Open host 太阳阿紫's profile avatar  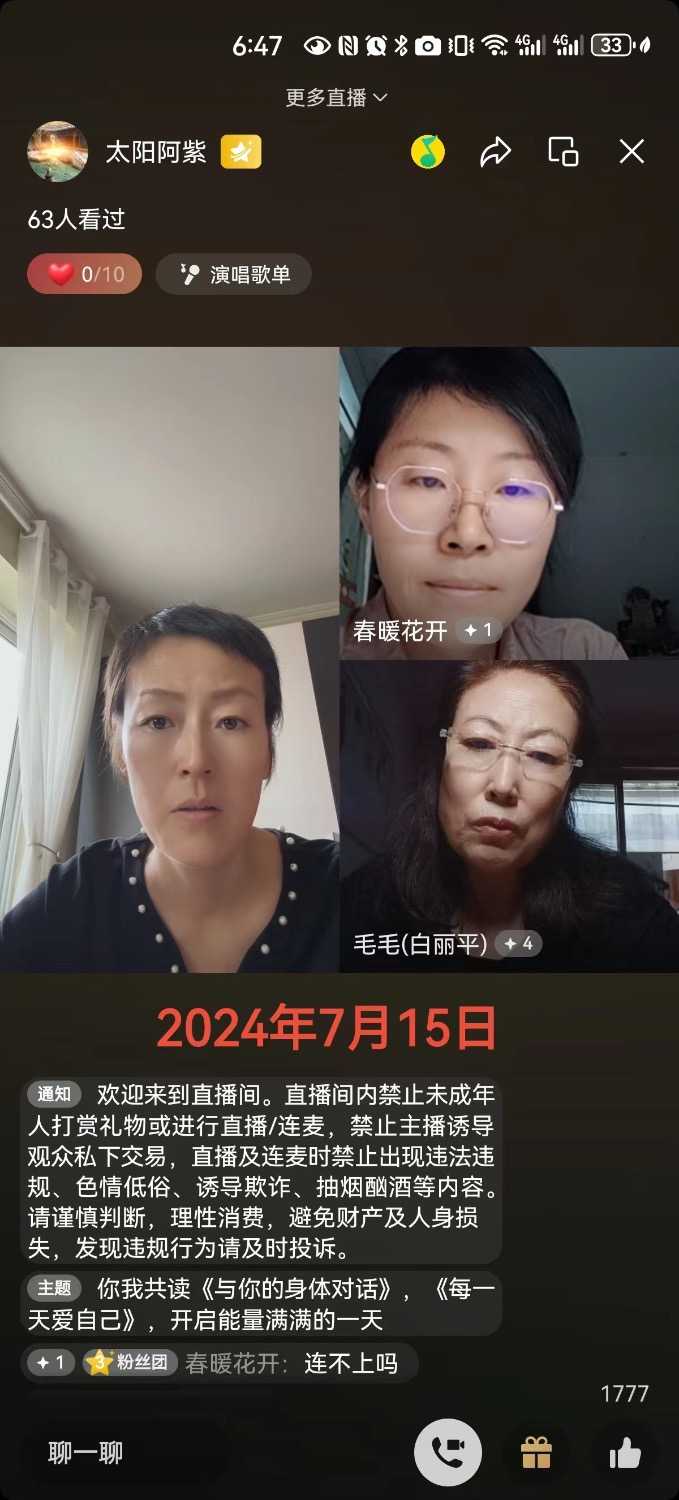click(x=56, y=152)
